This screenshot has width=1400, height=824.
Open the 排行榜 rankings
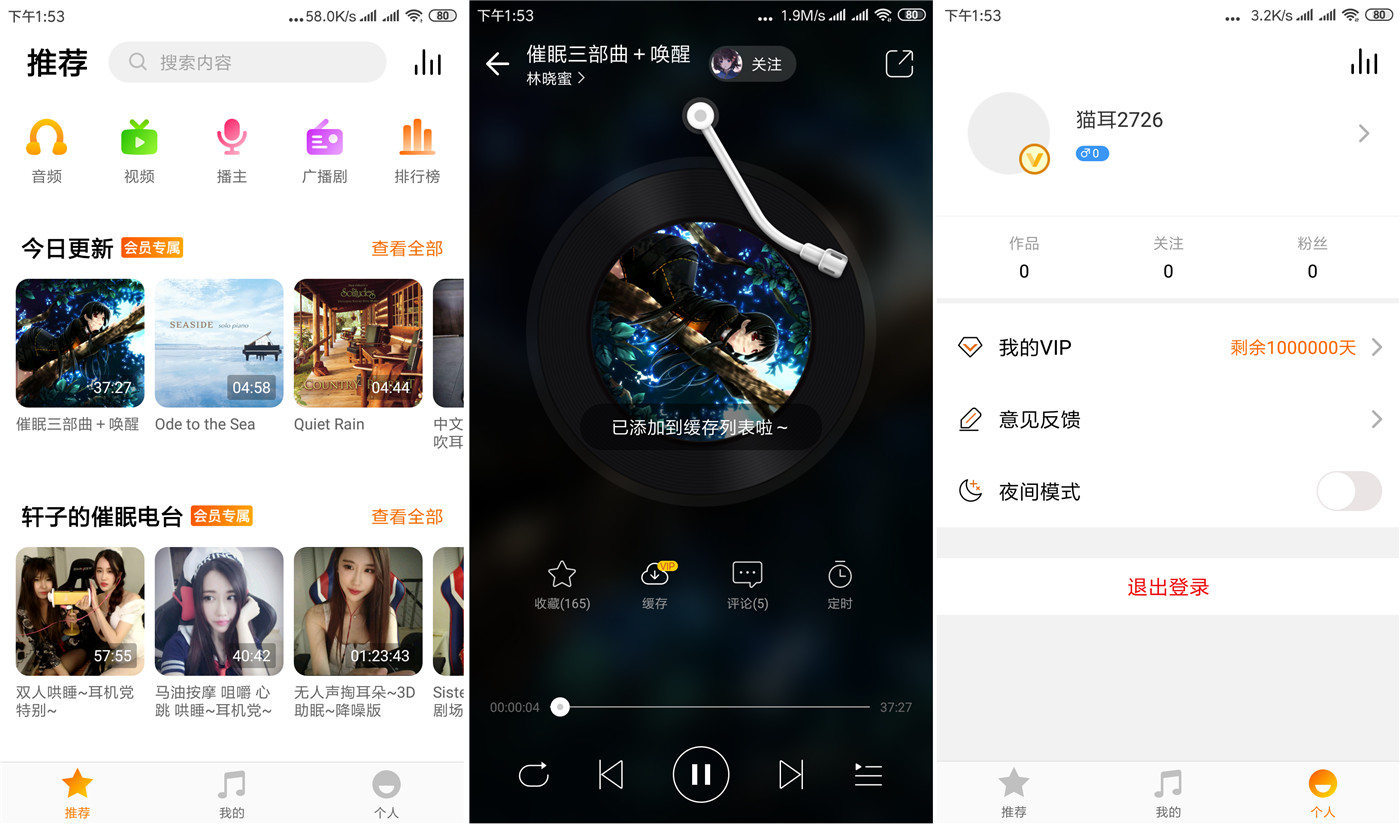417,150
